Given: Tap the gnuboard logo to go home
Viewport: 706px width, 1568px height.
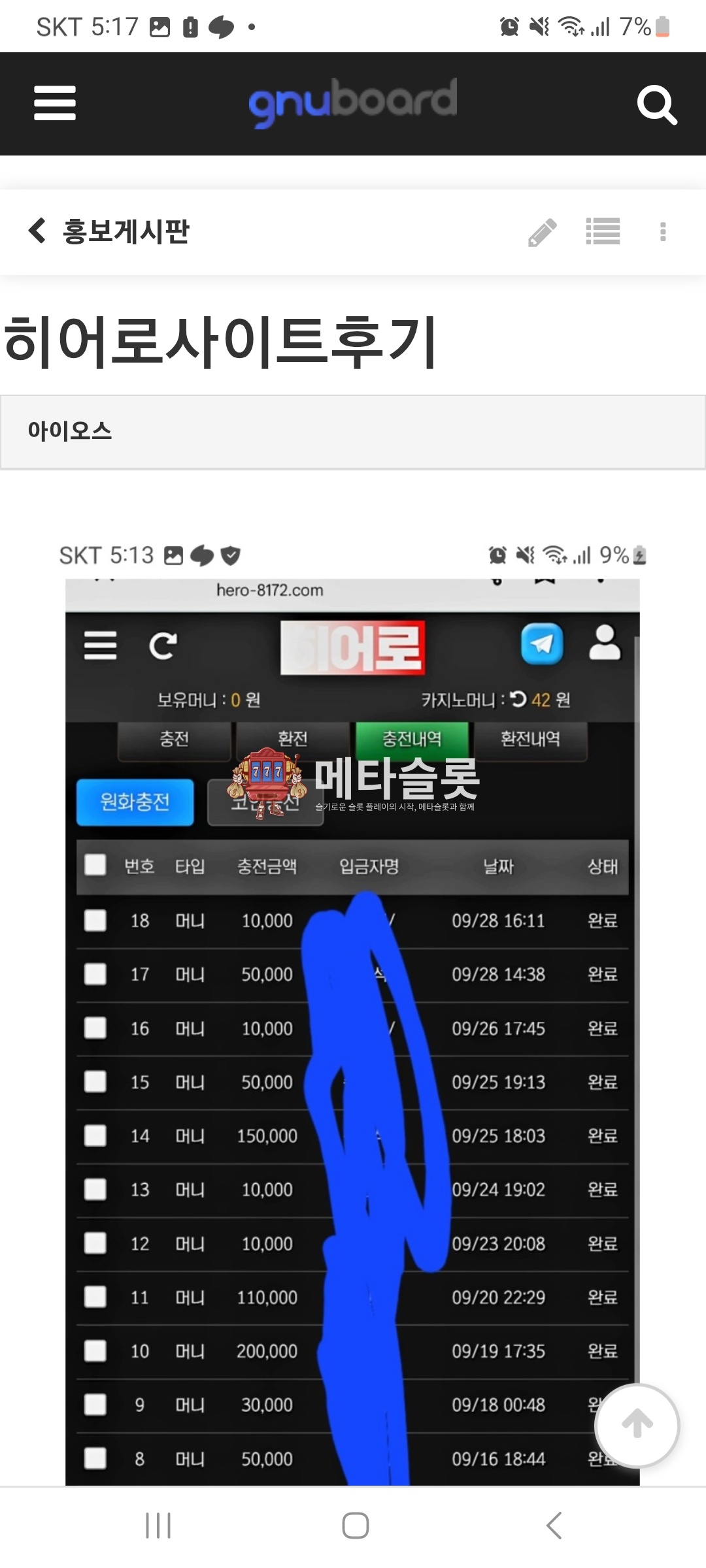Looking at the screenshot, I should 353,102.
